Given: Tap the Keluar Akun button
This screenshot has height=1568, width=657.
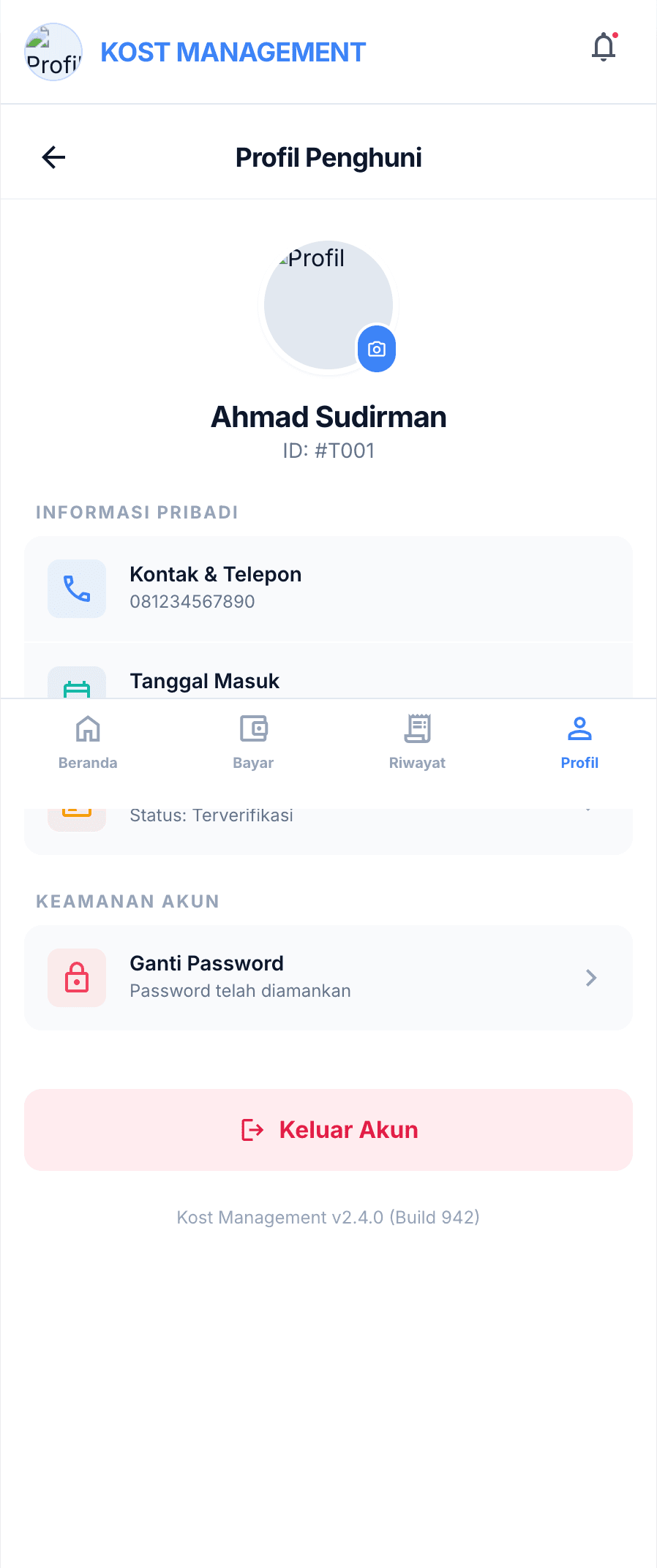Looking at the screenshot, I should point(328,1129).
